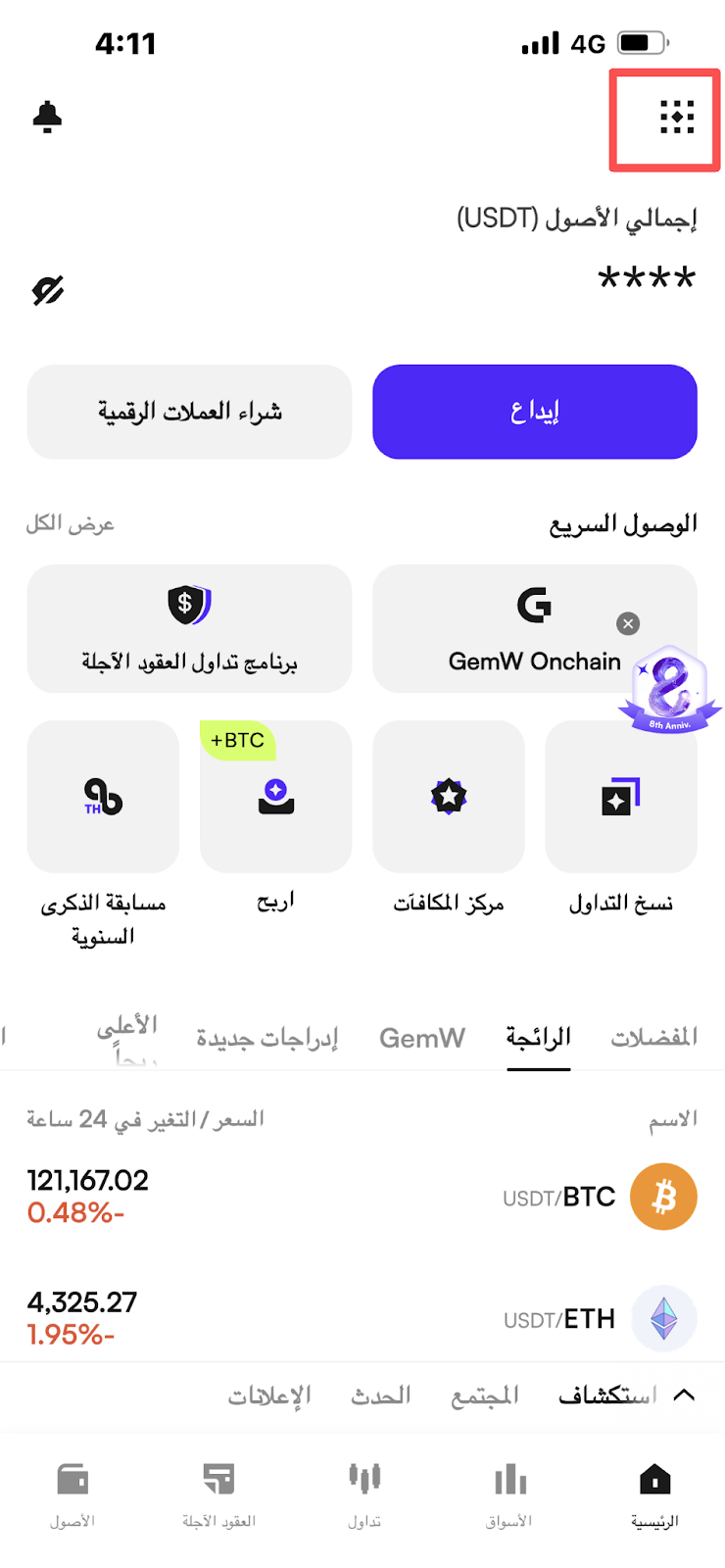Switch to the GemW market tab
This screenshot has width=725, height=1568.
coord(422,1038)
